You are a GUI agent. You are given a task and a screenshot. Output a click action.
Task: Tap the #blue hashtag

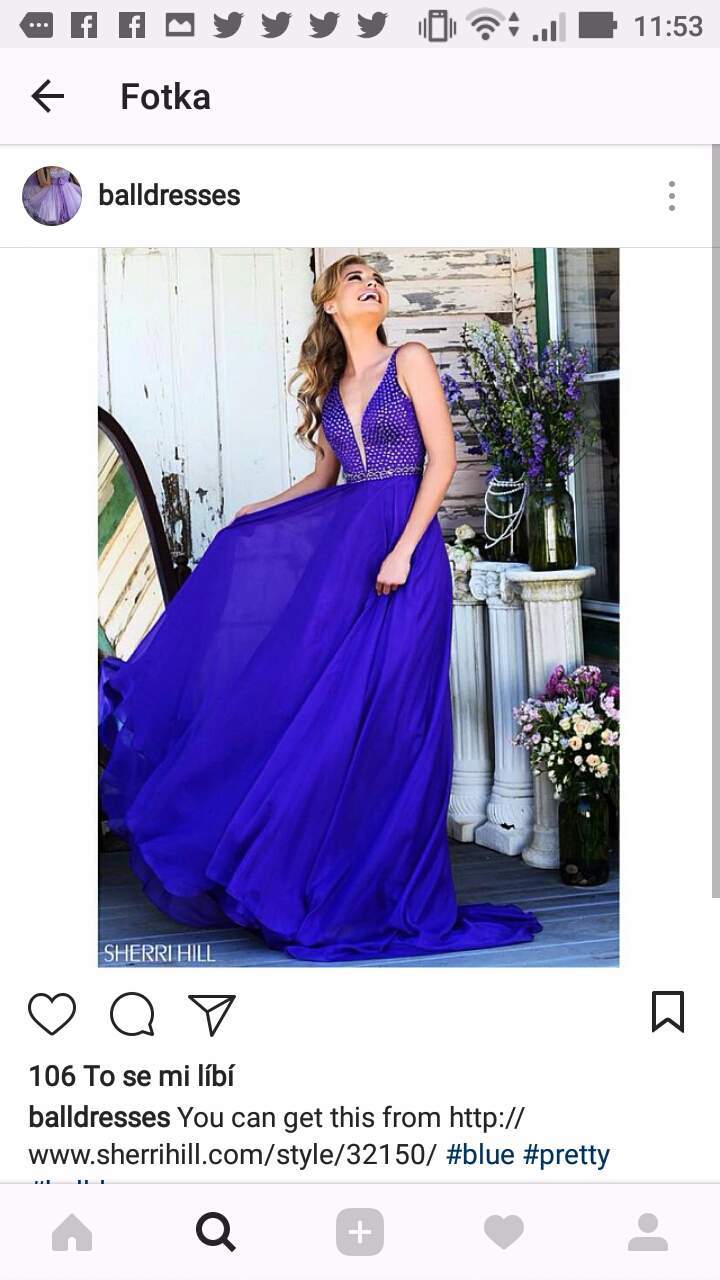(480, 1155)
